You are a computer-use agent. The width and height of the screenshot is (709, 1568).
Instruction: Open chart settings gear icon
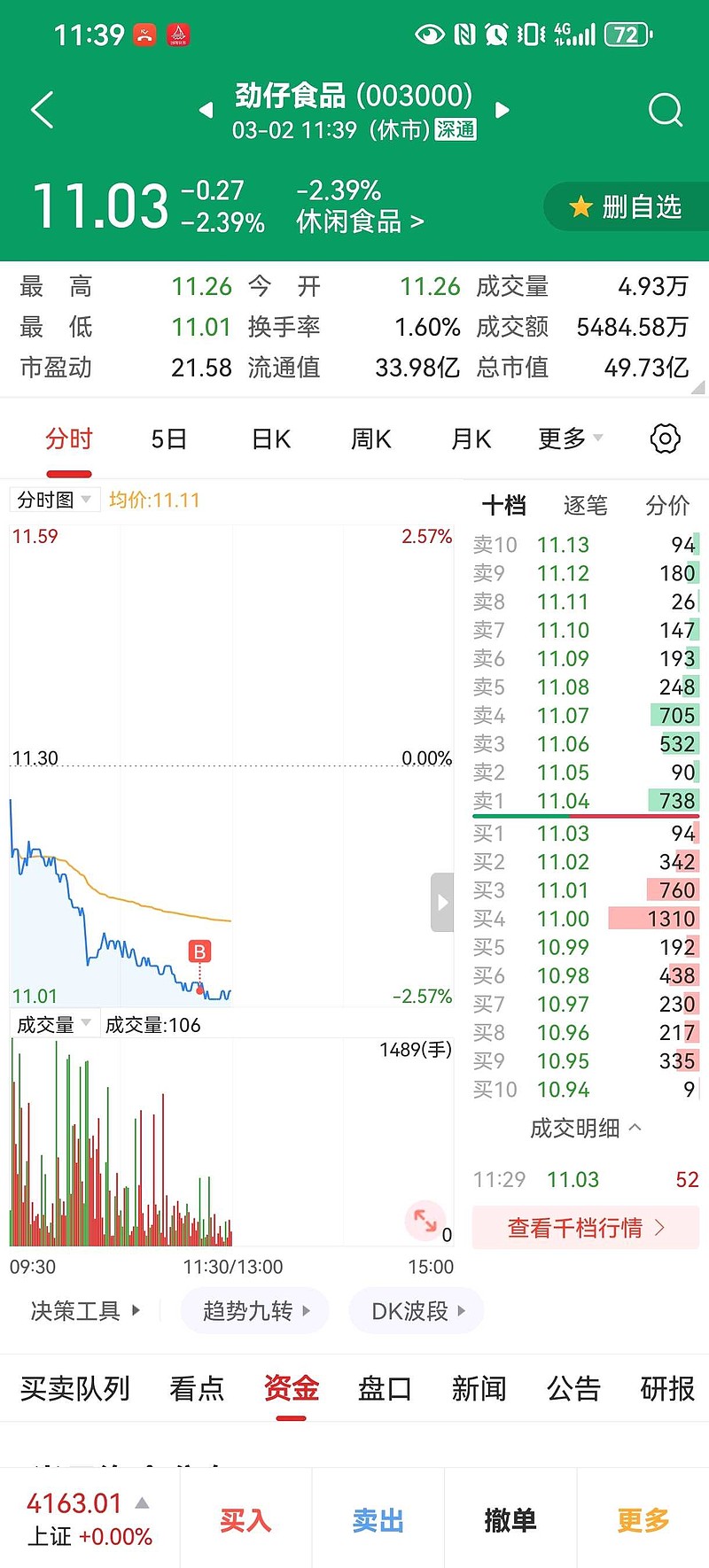(x=665, y=439)
